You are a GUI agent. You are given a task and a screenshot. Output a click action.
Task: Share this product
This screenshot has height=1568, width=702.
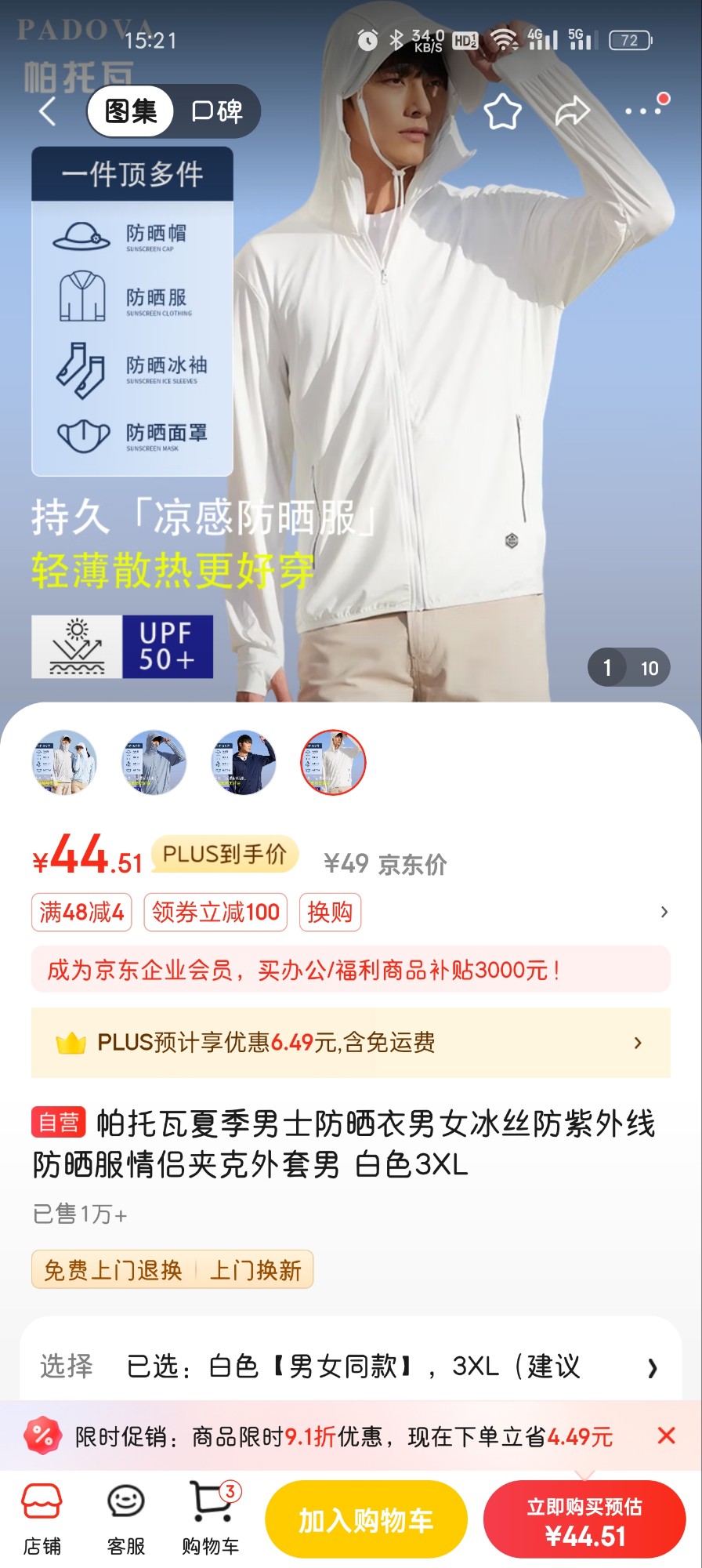572,111
